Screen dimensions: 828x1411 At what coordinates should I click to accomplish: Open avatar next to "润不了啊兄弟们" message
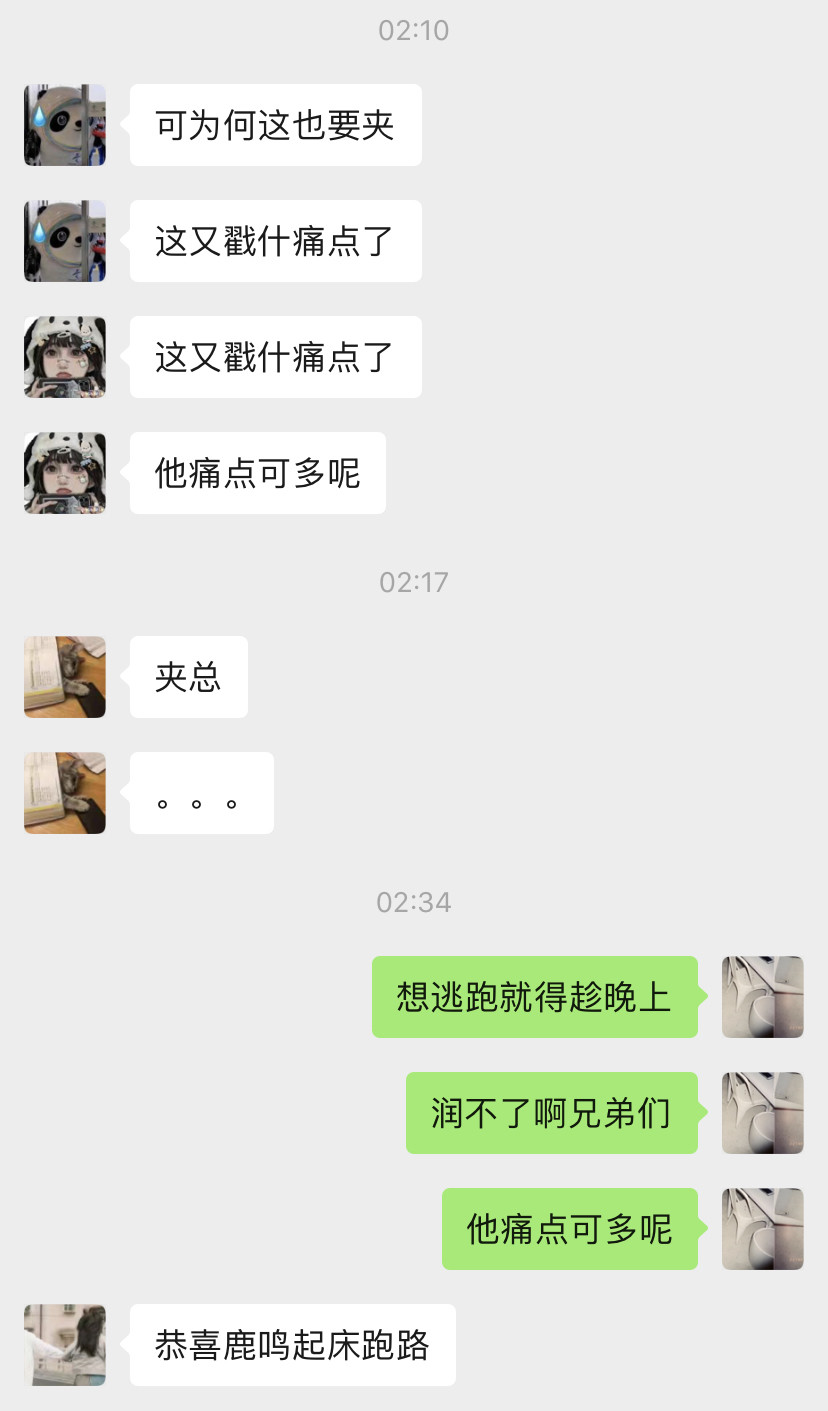pyautogui.click(x=763, y=1113)
